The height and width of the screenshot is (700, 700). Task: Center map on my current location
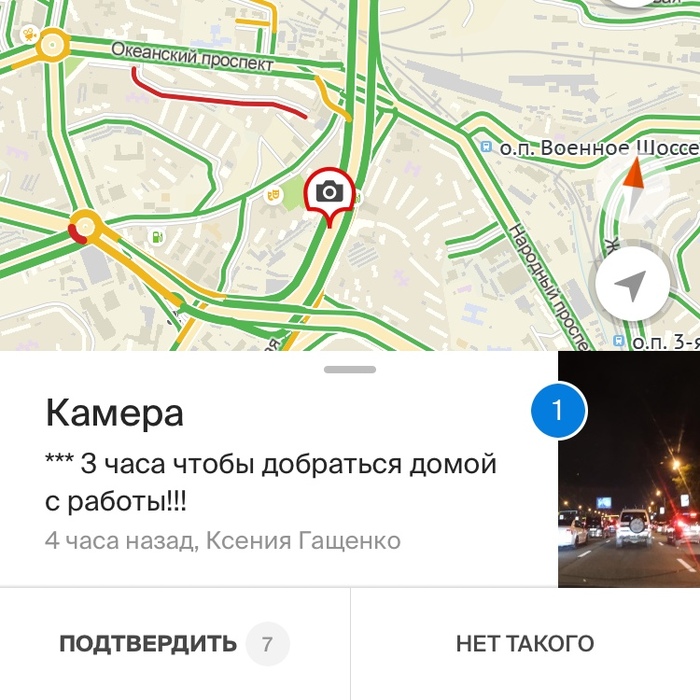(632, 287)
